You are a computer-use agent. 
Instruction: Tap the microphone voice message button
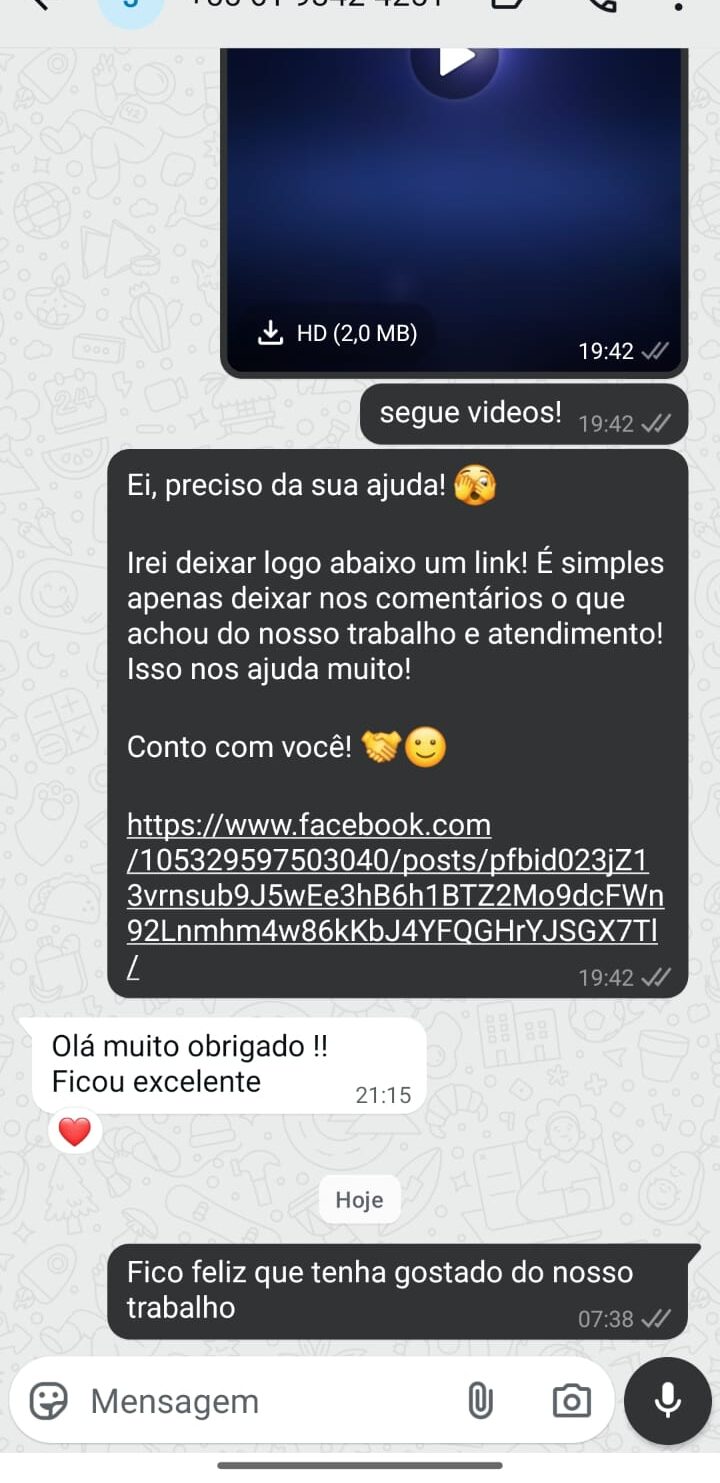tap(667, 1401)
